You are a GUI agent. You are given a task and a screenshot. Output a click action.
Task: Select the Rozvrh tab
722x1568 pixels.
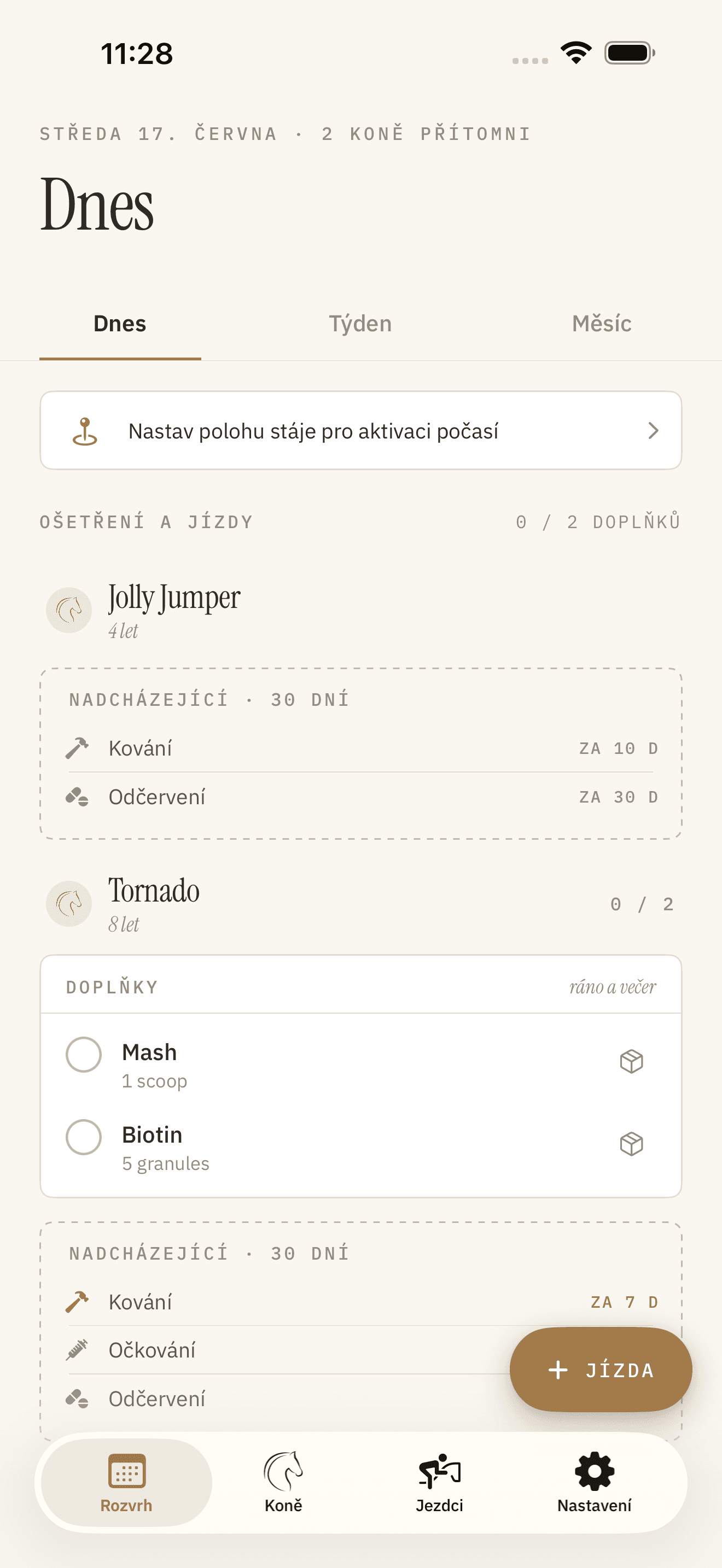pyautogui.click(x=127, y=1483)
